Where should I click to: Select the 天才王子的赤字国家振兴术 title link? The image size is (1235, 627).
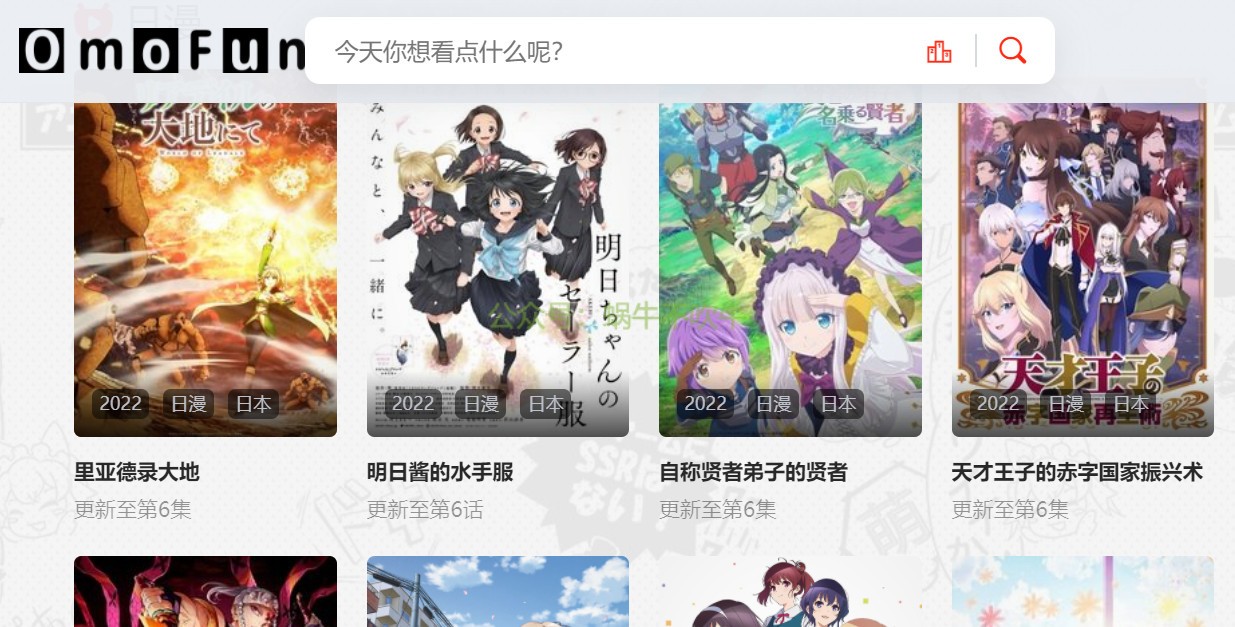click(x=1077, y=472)
